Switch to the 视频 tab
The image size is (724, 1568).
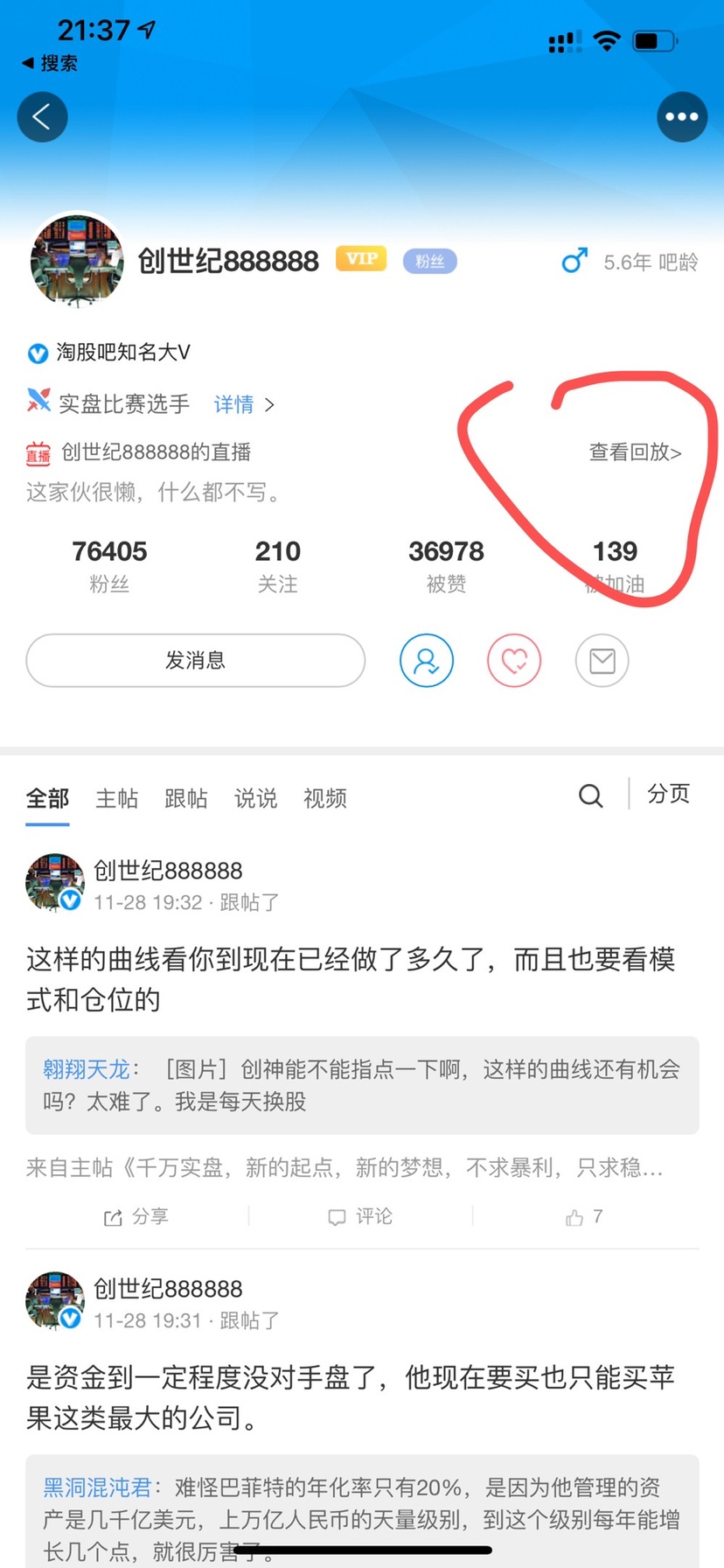click(325, 798)
